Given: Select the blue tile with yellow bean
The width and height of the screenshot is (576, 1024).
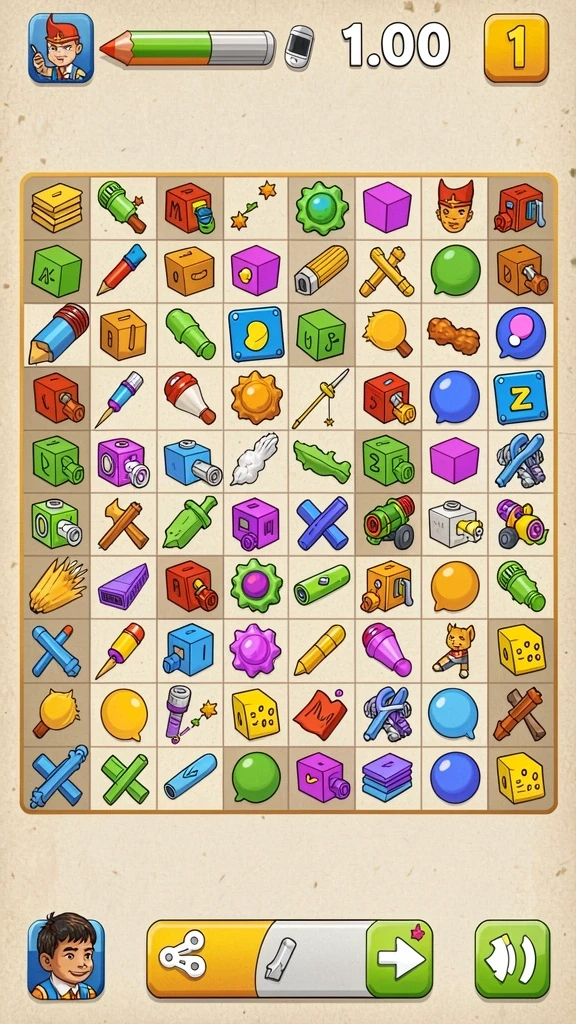Looking at the screenshot, I should [x=256, y=334].
